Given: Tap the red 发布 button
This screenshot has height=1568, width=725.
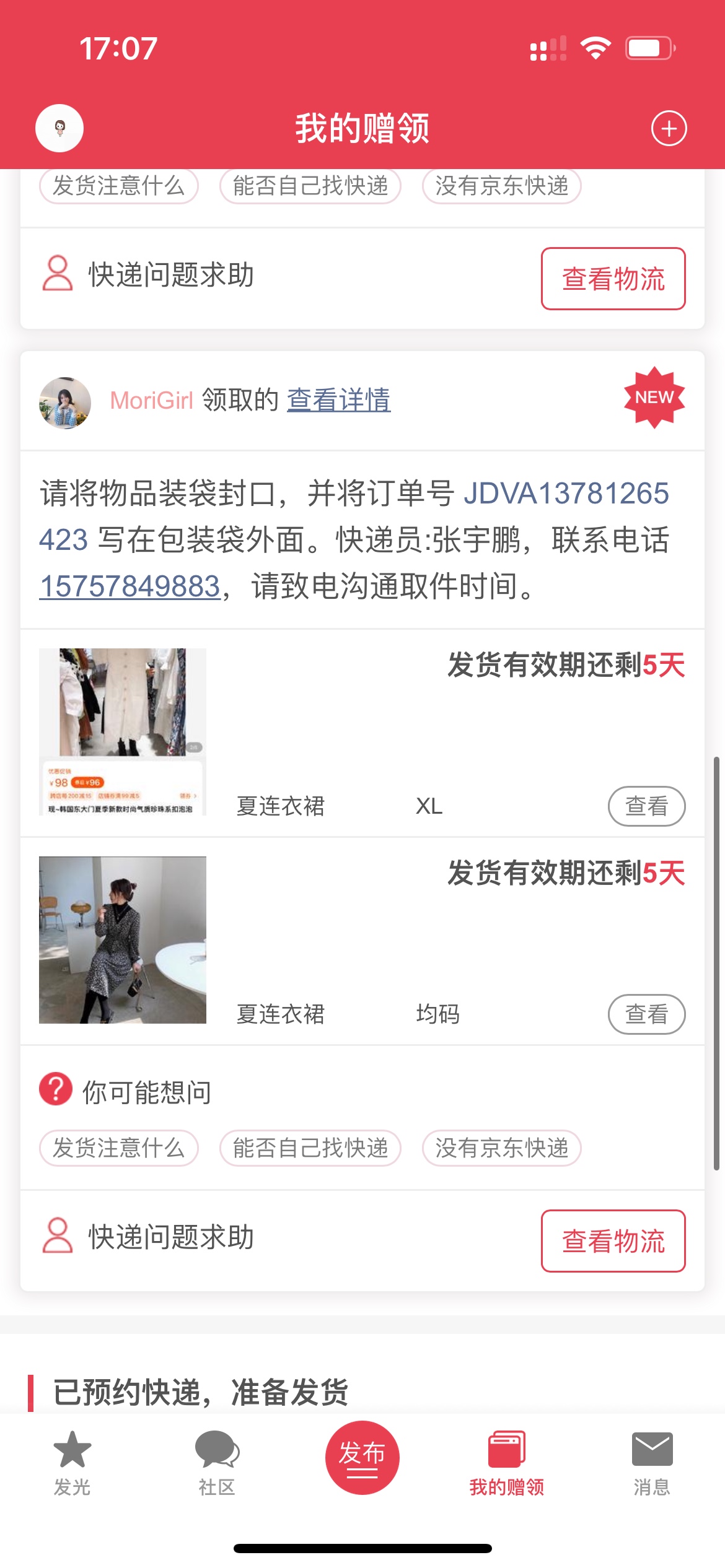Looking at the screenshot, I should 362,1458.
